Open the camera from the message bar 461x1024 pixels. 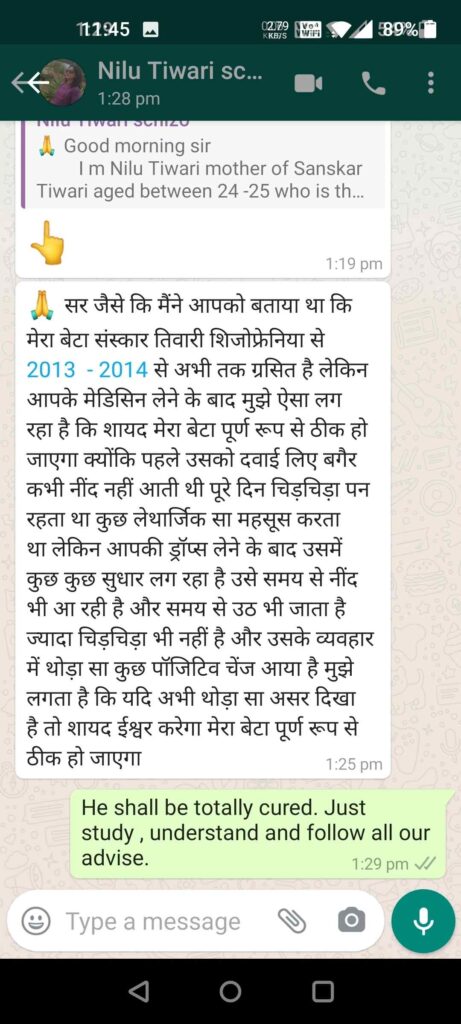[x=351, y=921]
